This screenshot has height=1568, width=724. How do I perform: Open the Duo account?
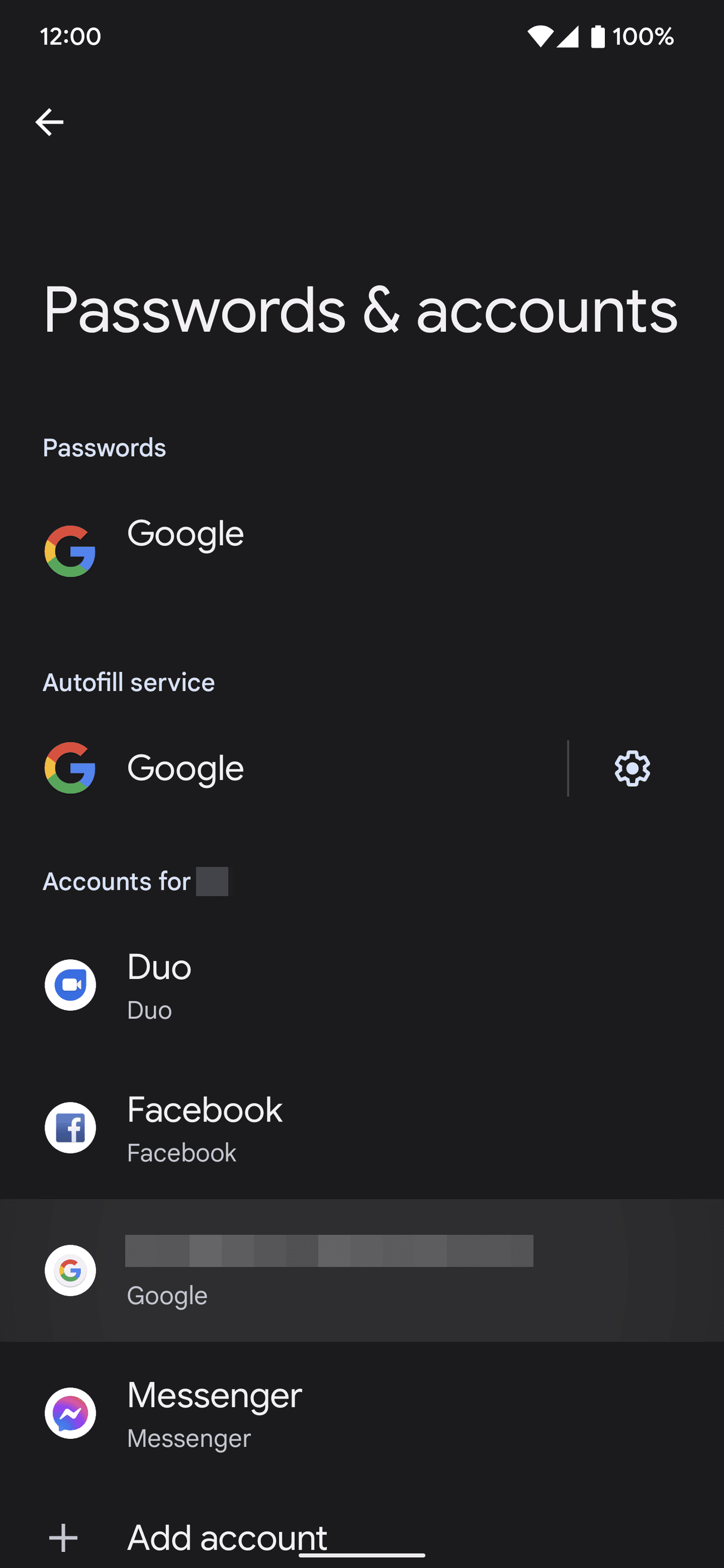coord(159,985)
